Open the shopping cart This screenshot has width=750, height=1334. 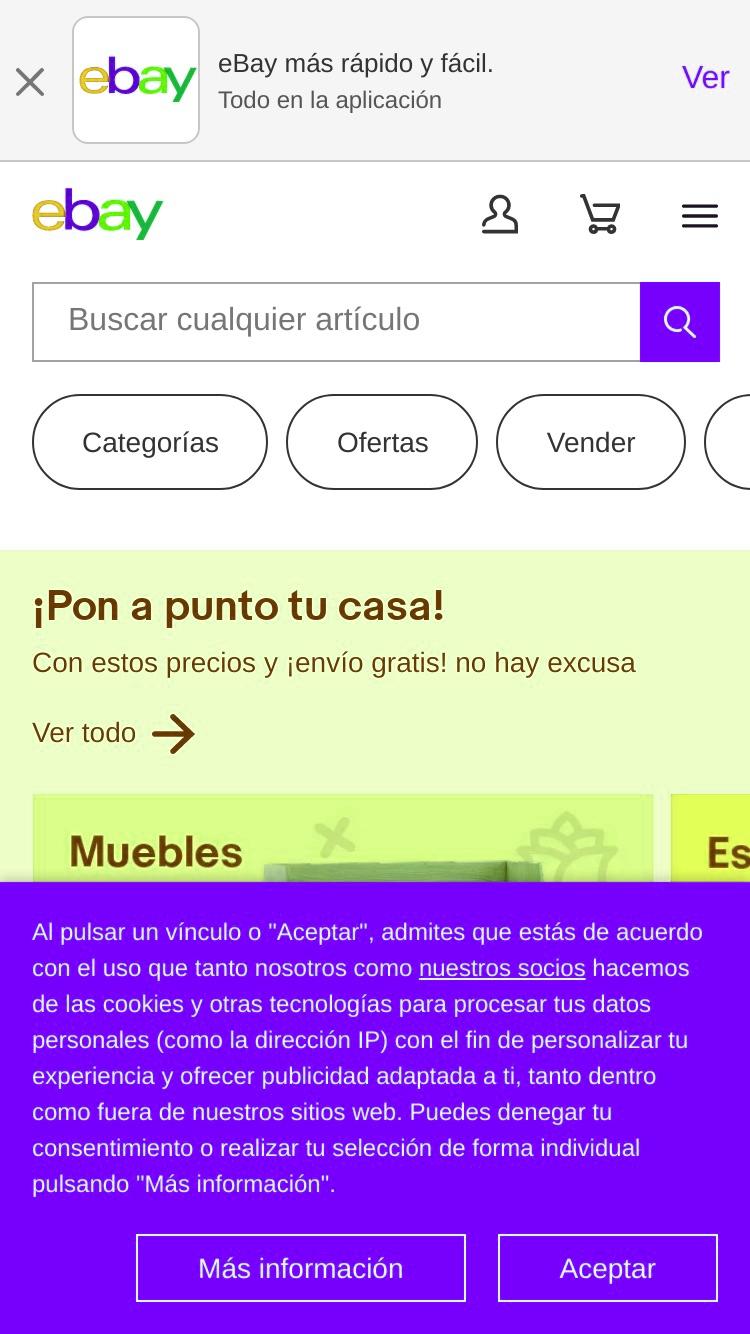[600, 215]
